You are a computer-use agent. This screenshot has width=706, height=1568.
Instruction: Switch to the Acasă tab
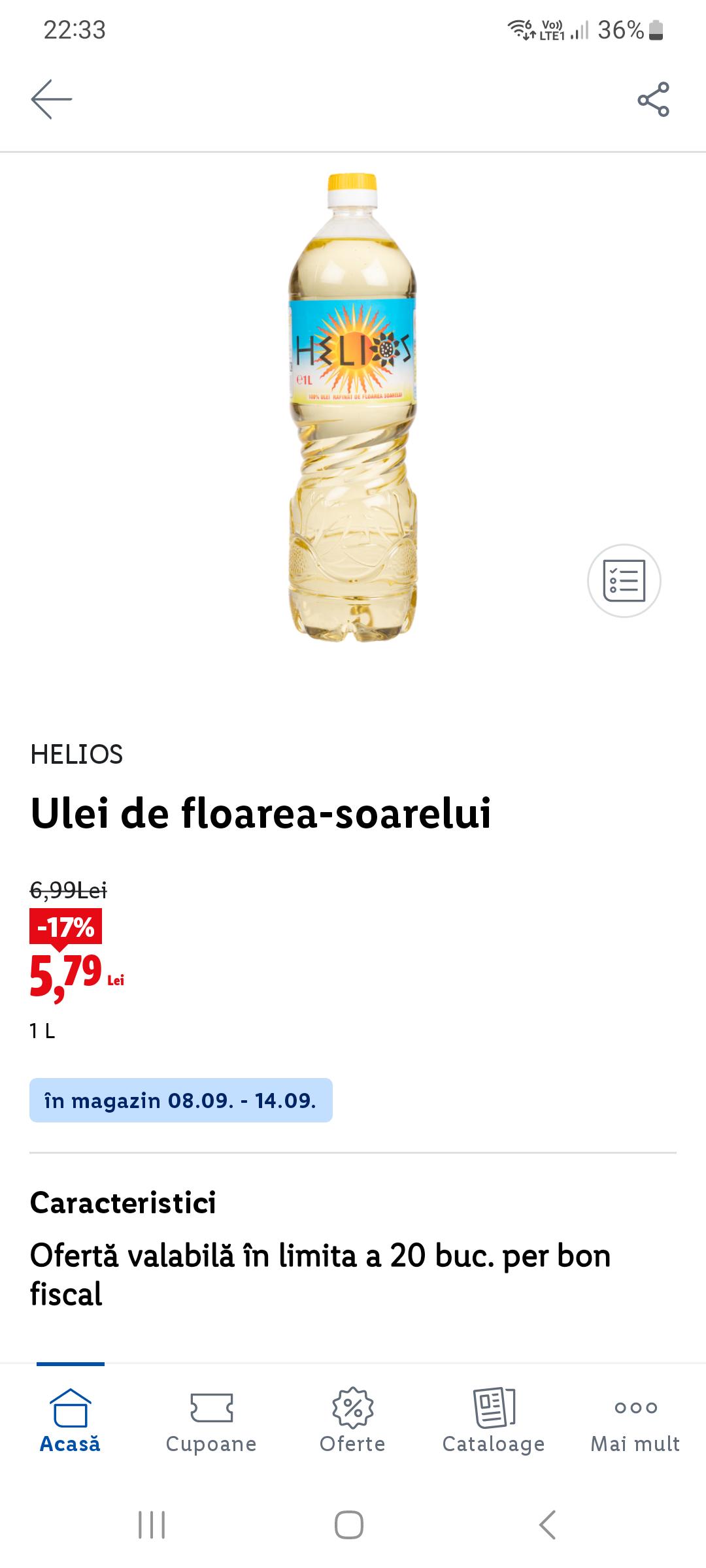pos(71,1420)
